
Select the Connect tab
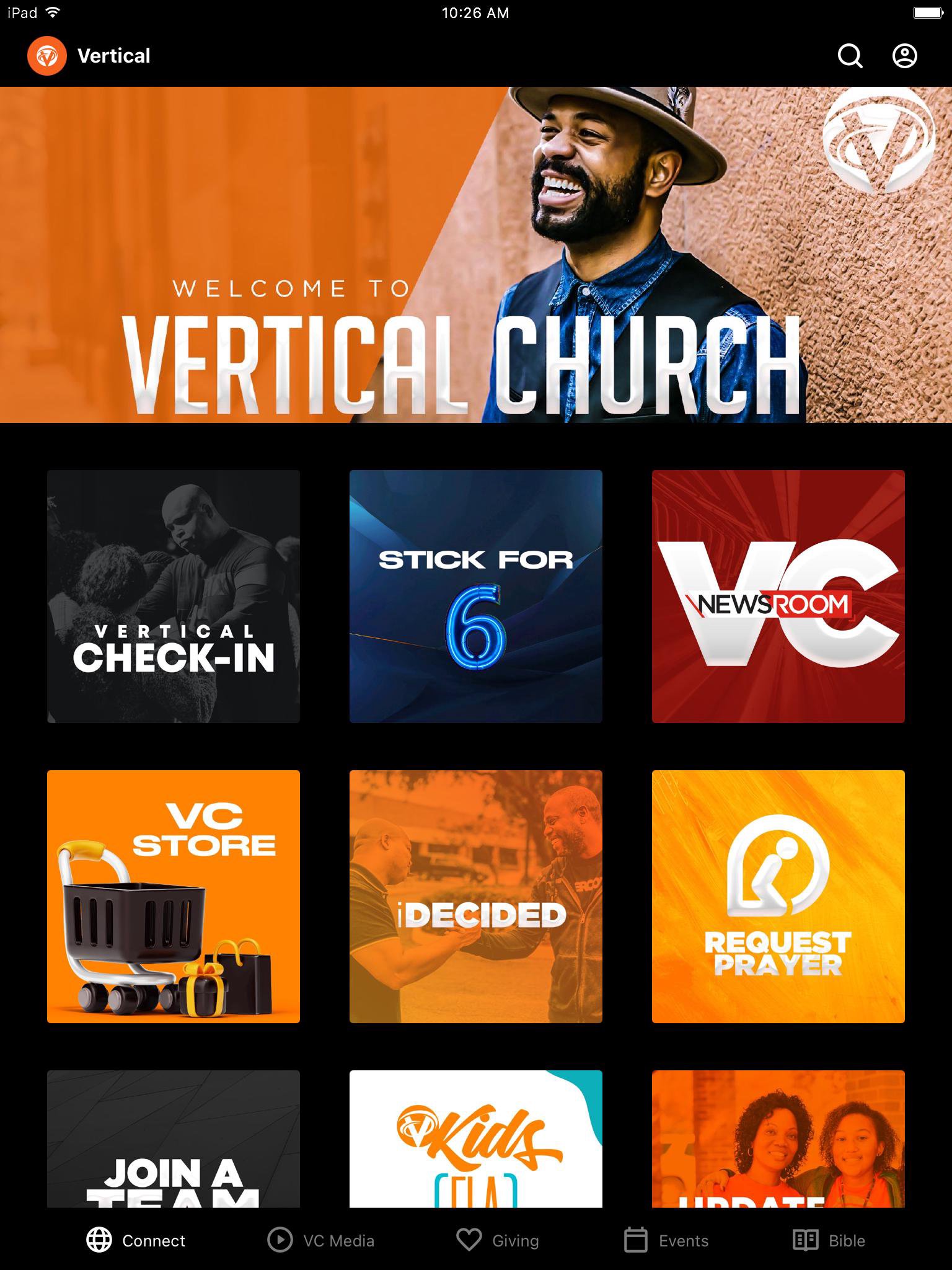pyautogui.click(x=136, y=1240)
